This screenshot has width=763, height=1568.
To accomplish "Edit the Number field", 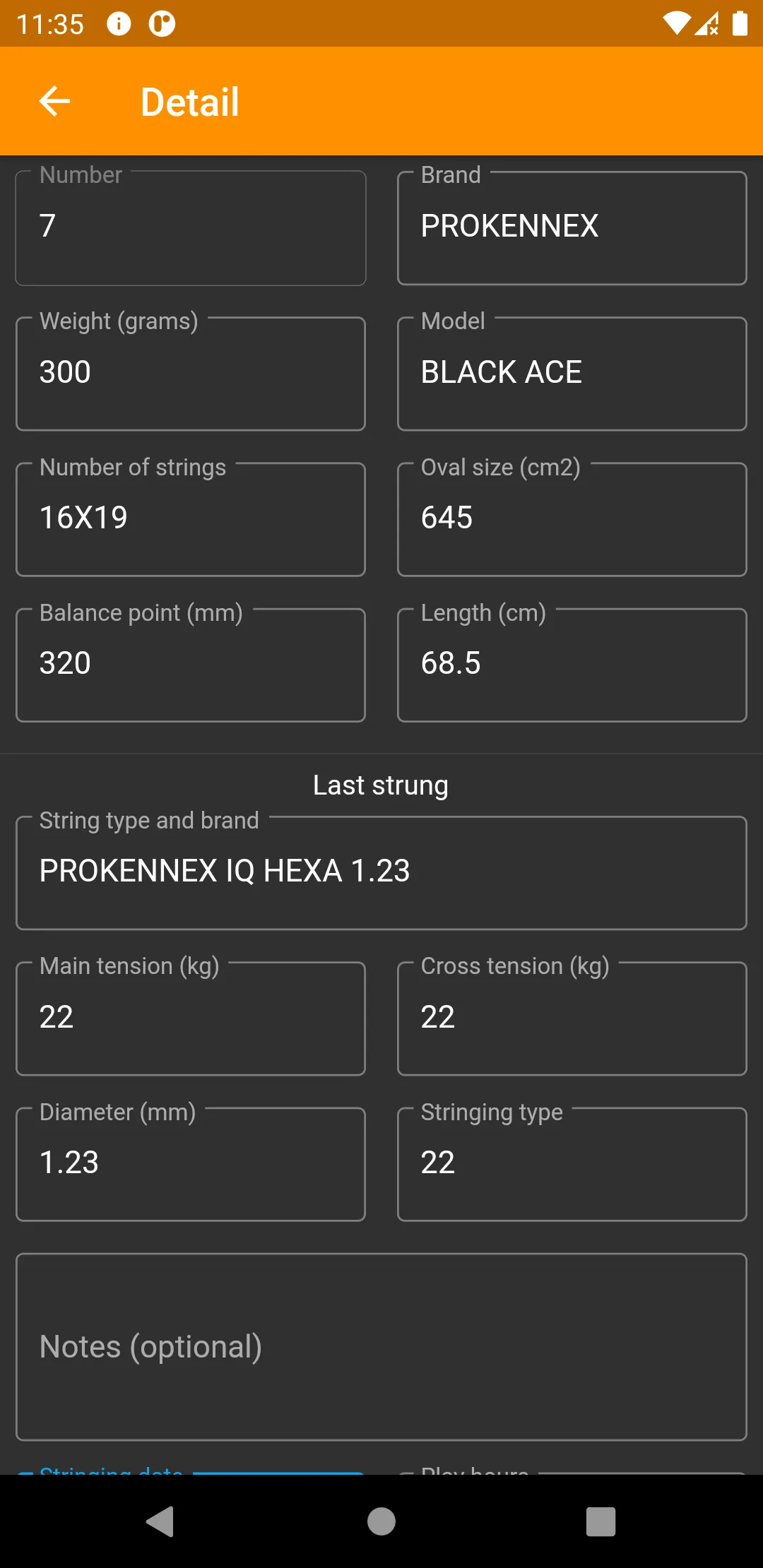I will (191, 227).
